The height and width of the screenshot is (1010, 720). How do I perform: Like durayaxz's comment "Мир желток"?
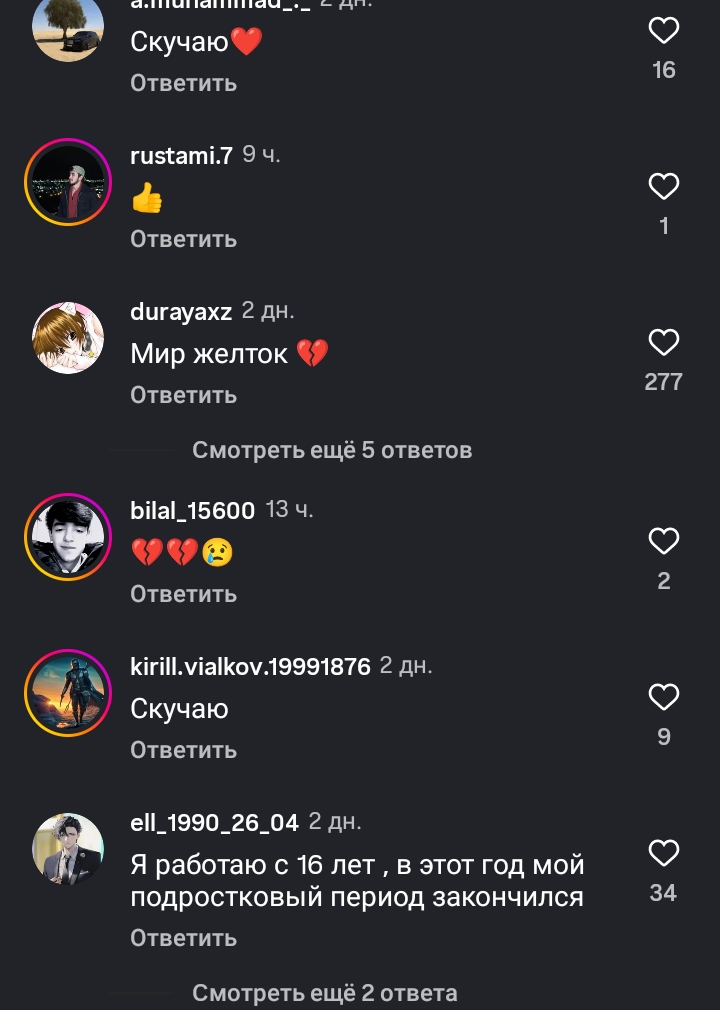(x=663, y=343)
